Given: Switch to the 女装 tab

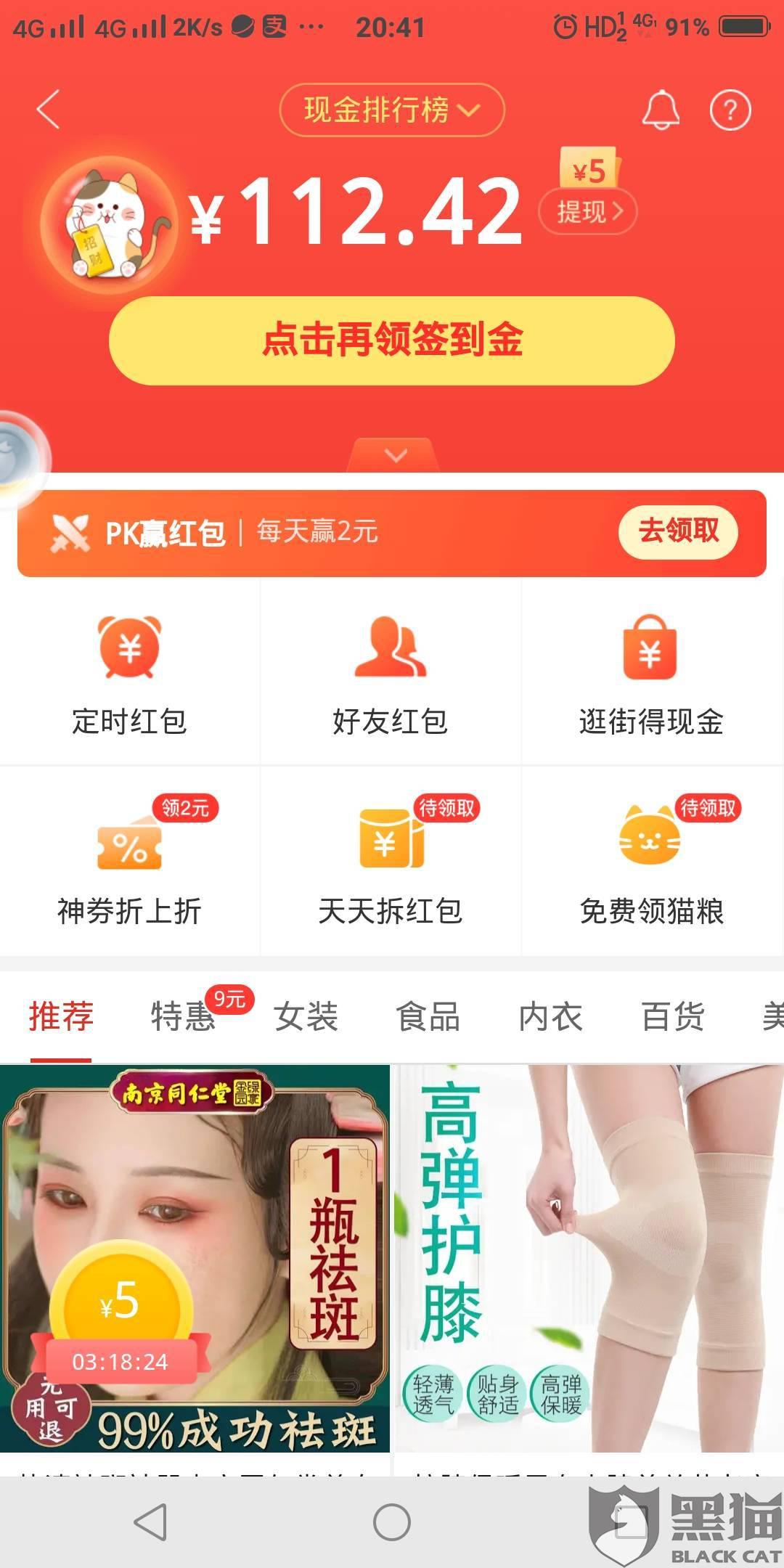Looking at the screenshot, I should coord(306,1016).
